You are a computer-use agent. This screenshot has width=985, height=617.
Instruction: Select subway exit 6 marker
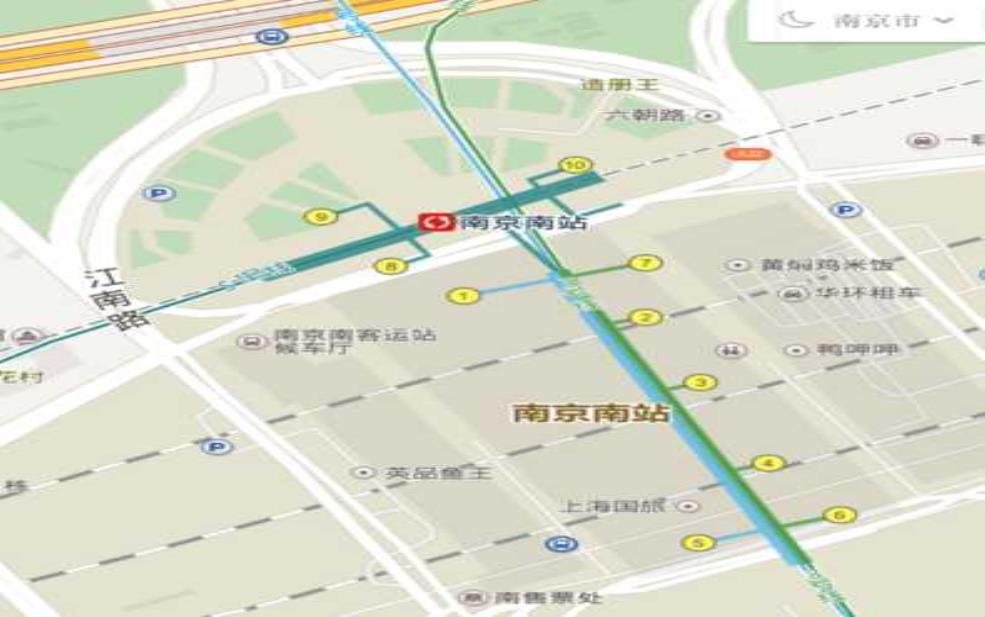tap(839, 515)
